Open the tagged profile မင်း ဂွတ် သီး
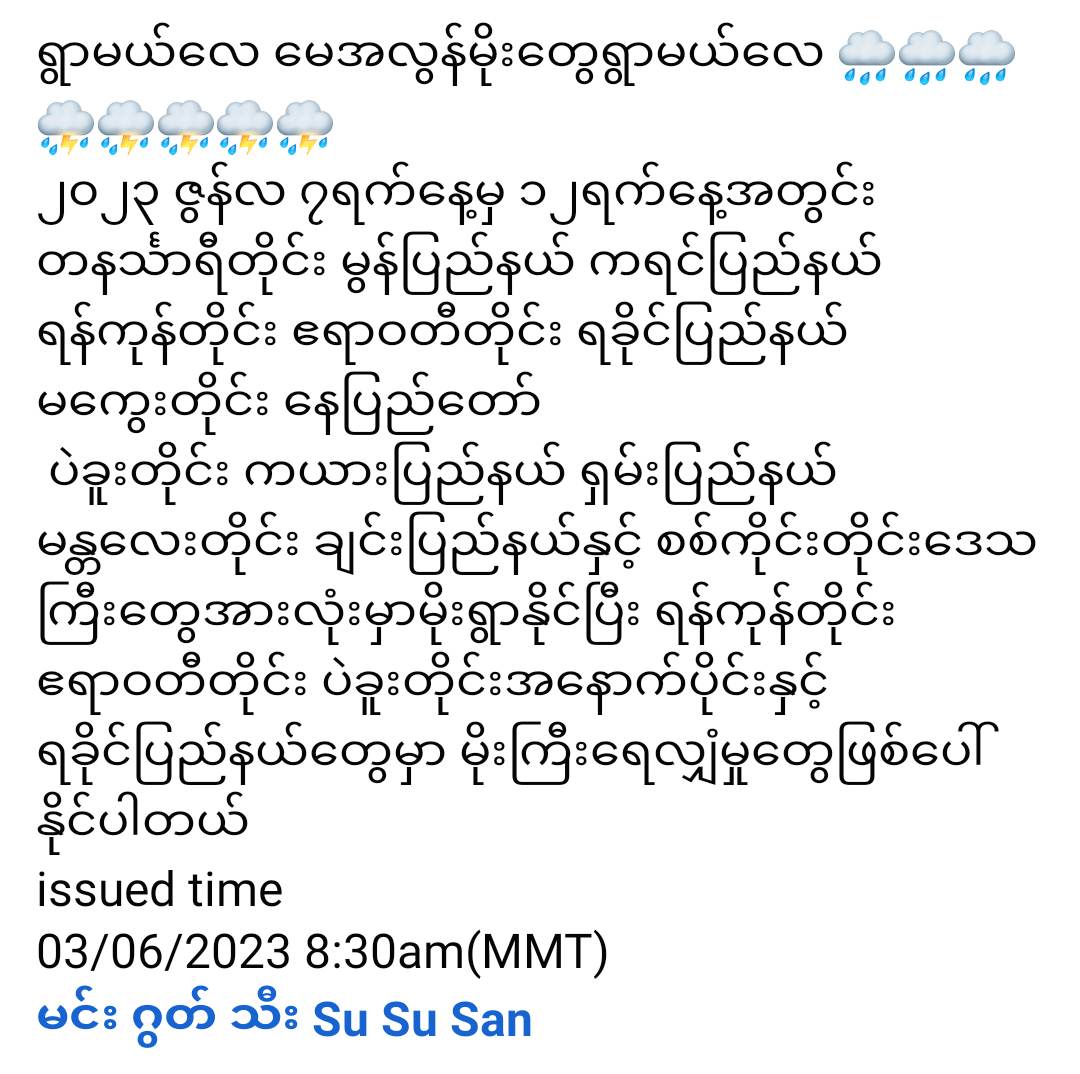Image resolution: width=1080 pixels, height=1074 pixels. click(168, 1020)
